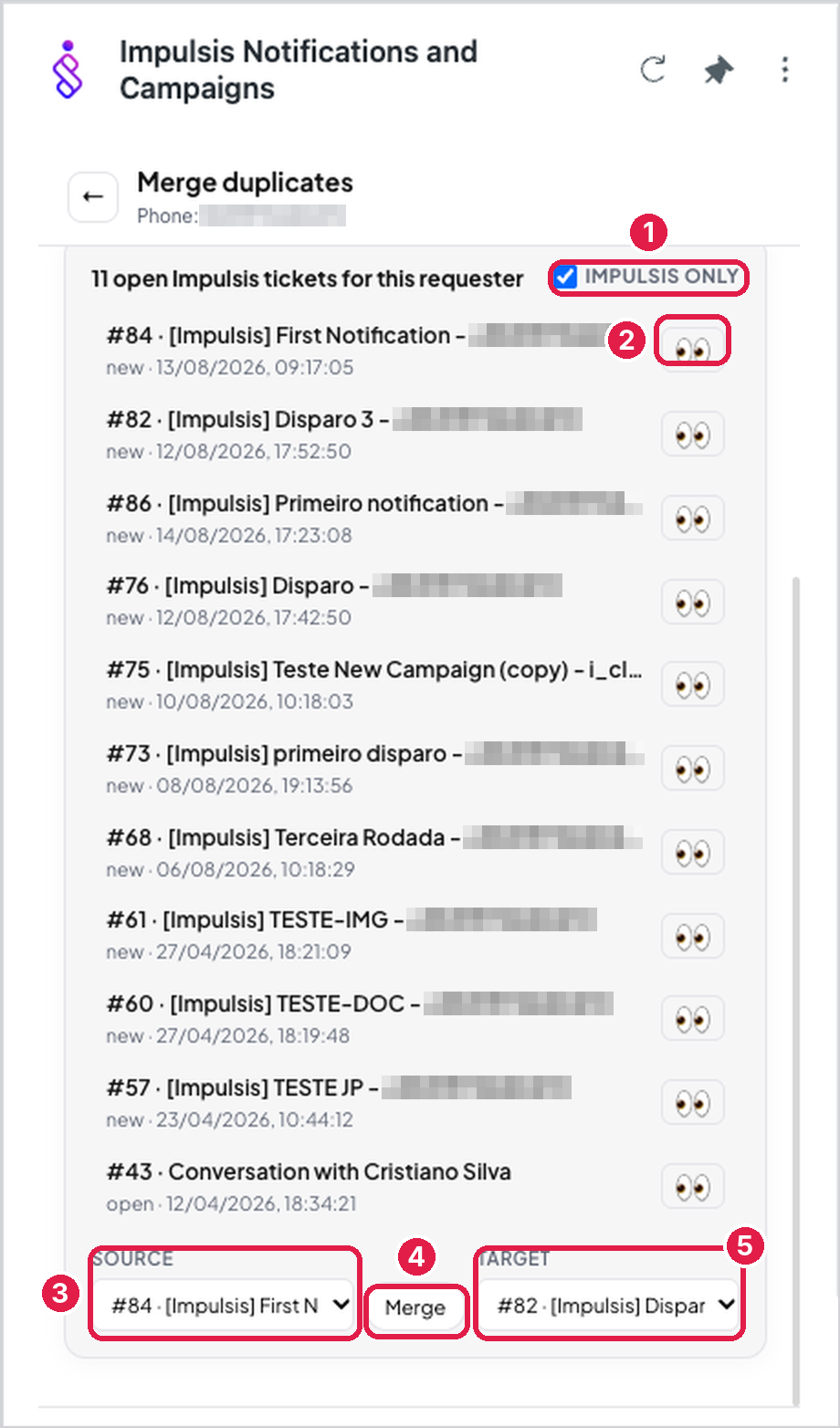
Task: Go back from Merge duplicates
Action: pos(93,196)
